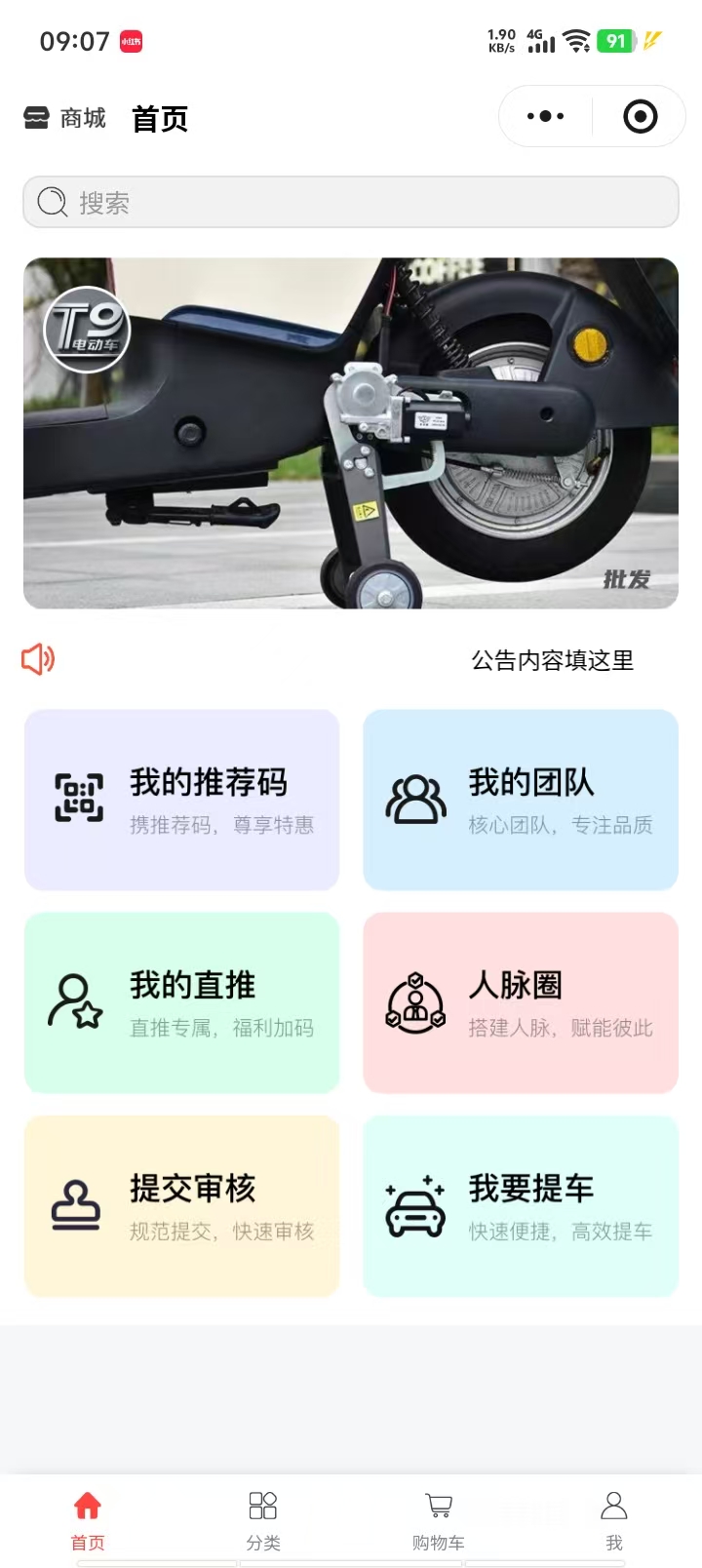Screen dimensions: 702x1568
Task: Switch to the 首页 home tab
Action: pyautogui.click(x=88, y=1519)
